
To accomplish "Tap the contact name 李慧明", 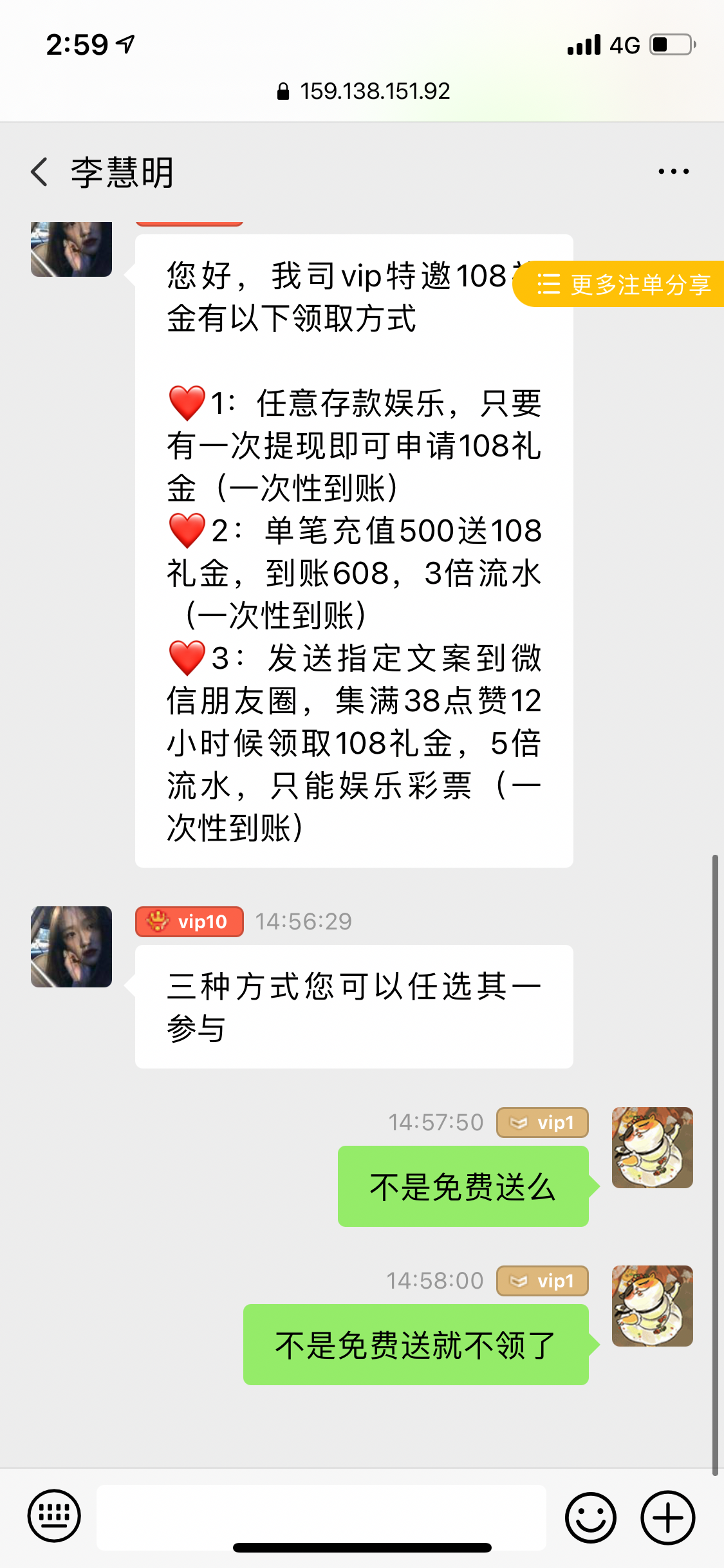I will tap(121, 172).
